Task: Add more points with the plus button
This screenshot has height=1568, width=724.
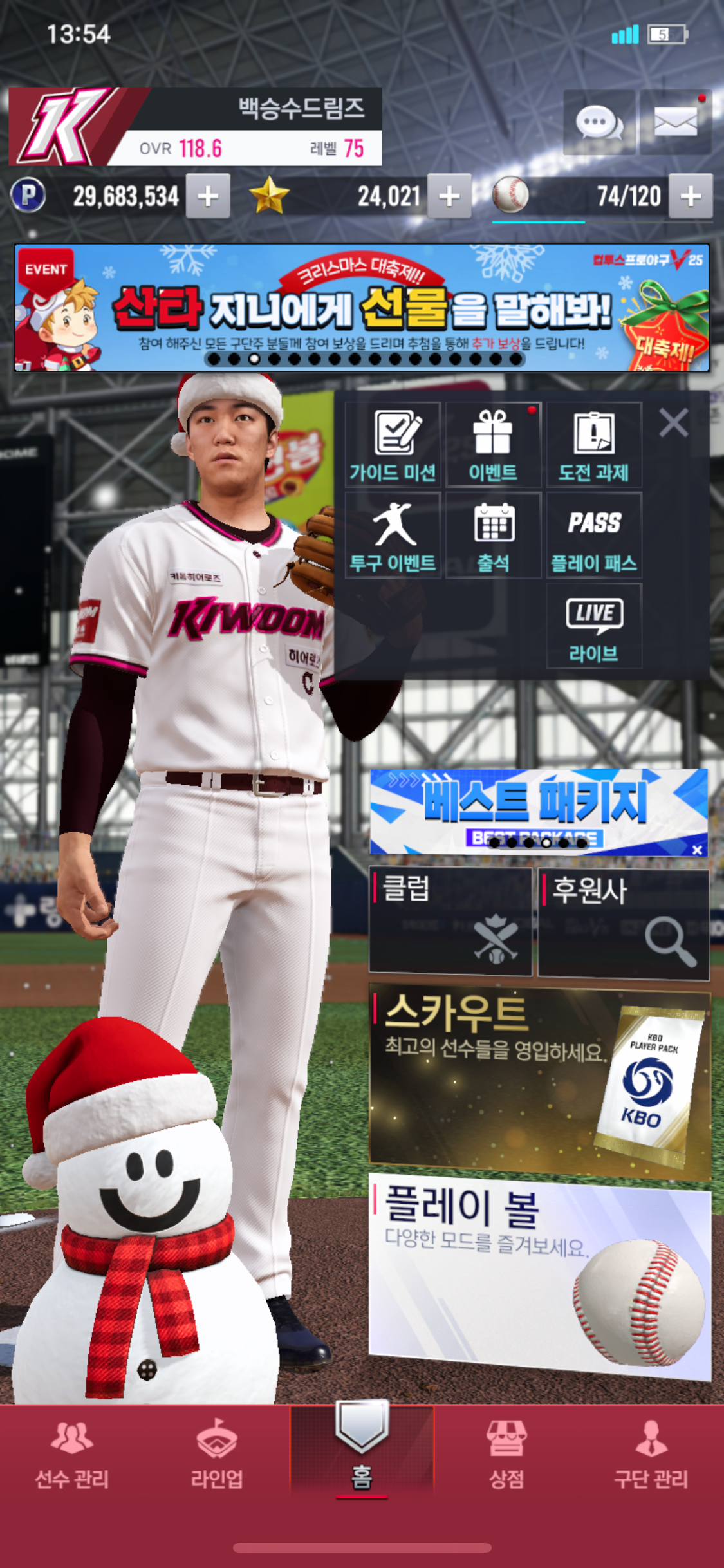Action: pyautogui.click(x=208, y=196)
